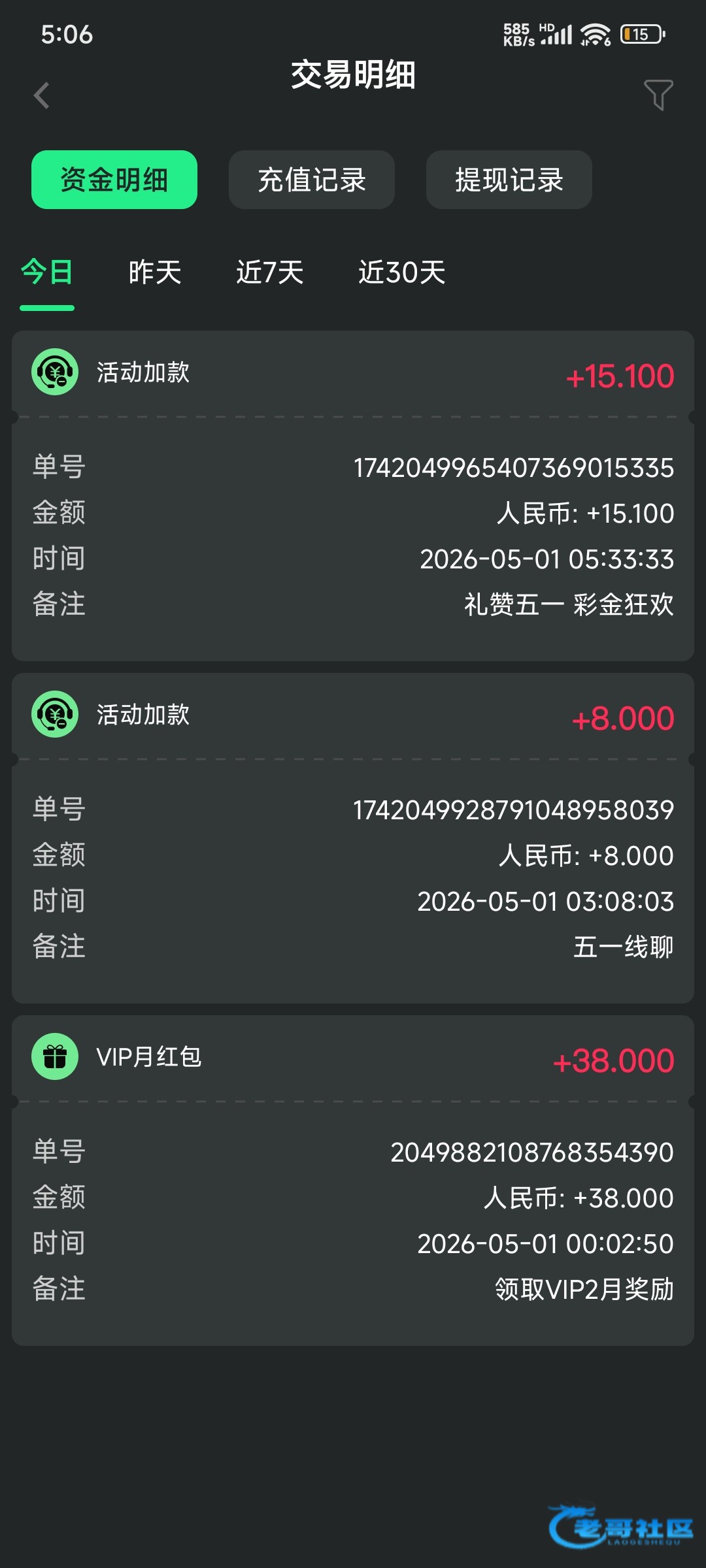Show records from 近30天
The height and width of the screenshot is (1568, 706).
[x=402, y=272]
